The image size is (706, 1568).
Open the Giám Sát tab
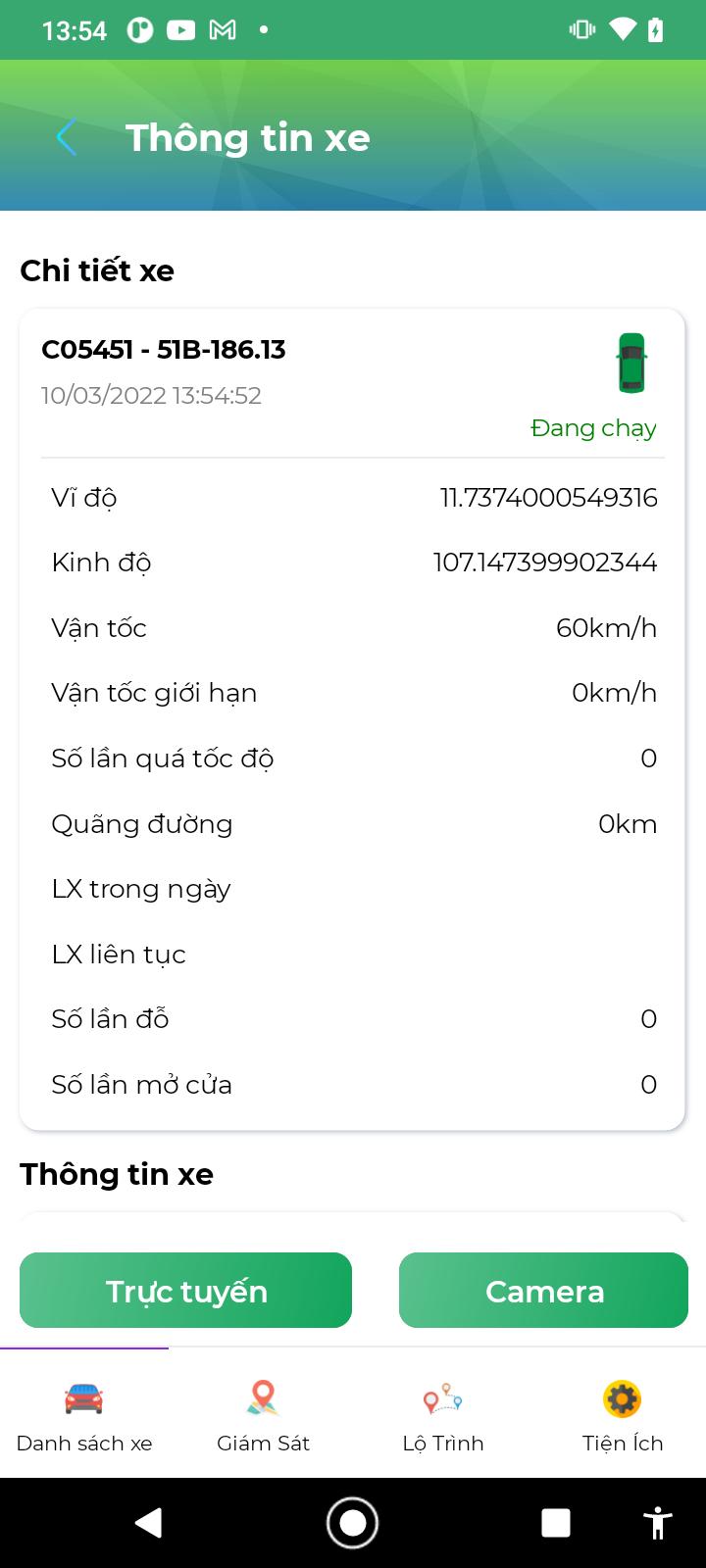263,1415
